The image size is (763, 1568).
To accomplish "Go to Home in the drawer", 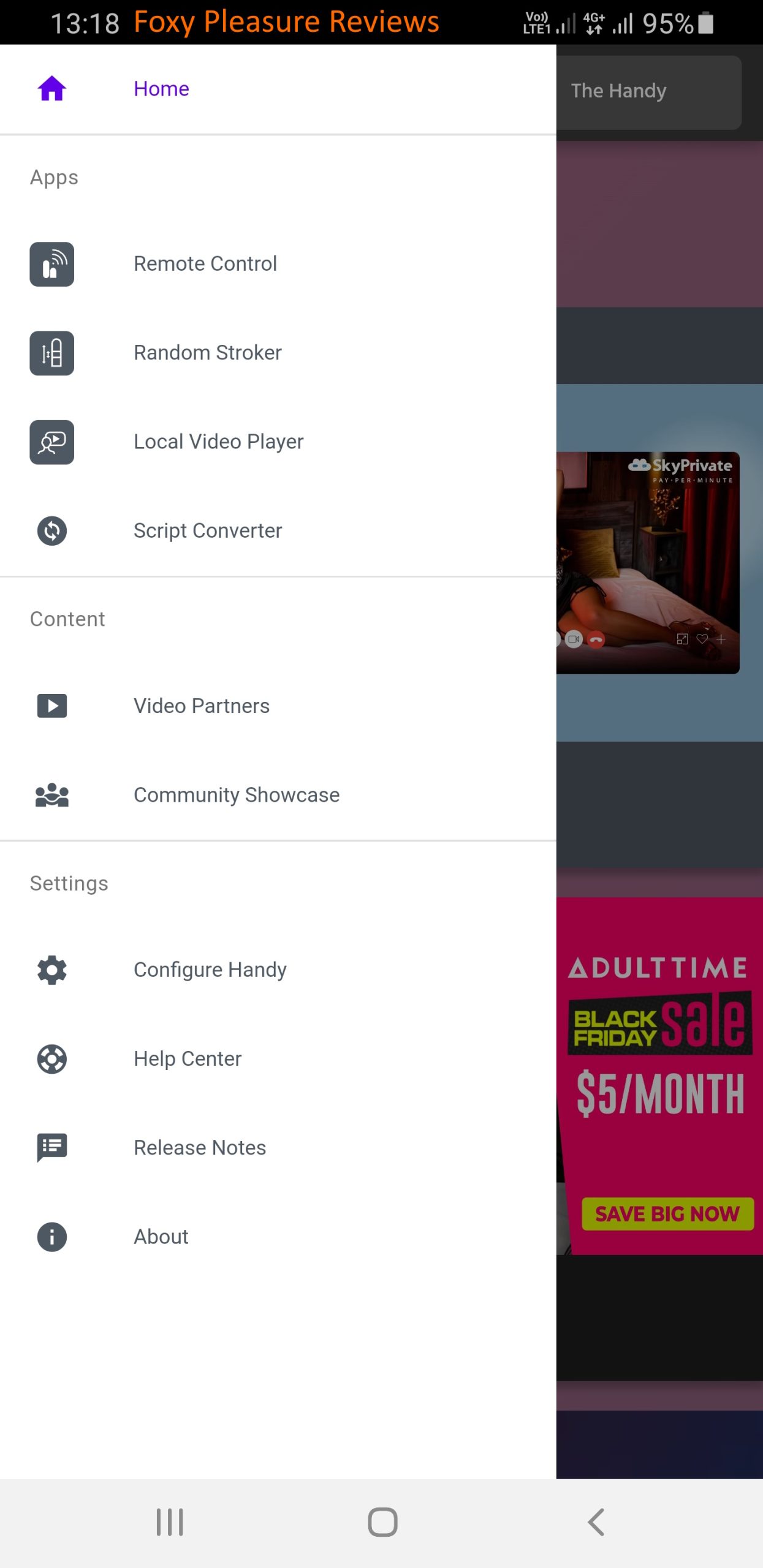I will [161, 89].
